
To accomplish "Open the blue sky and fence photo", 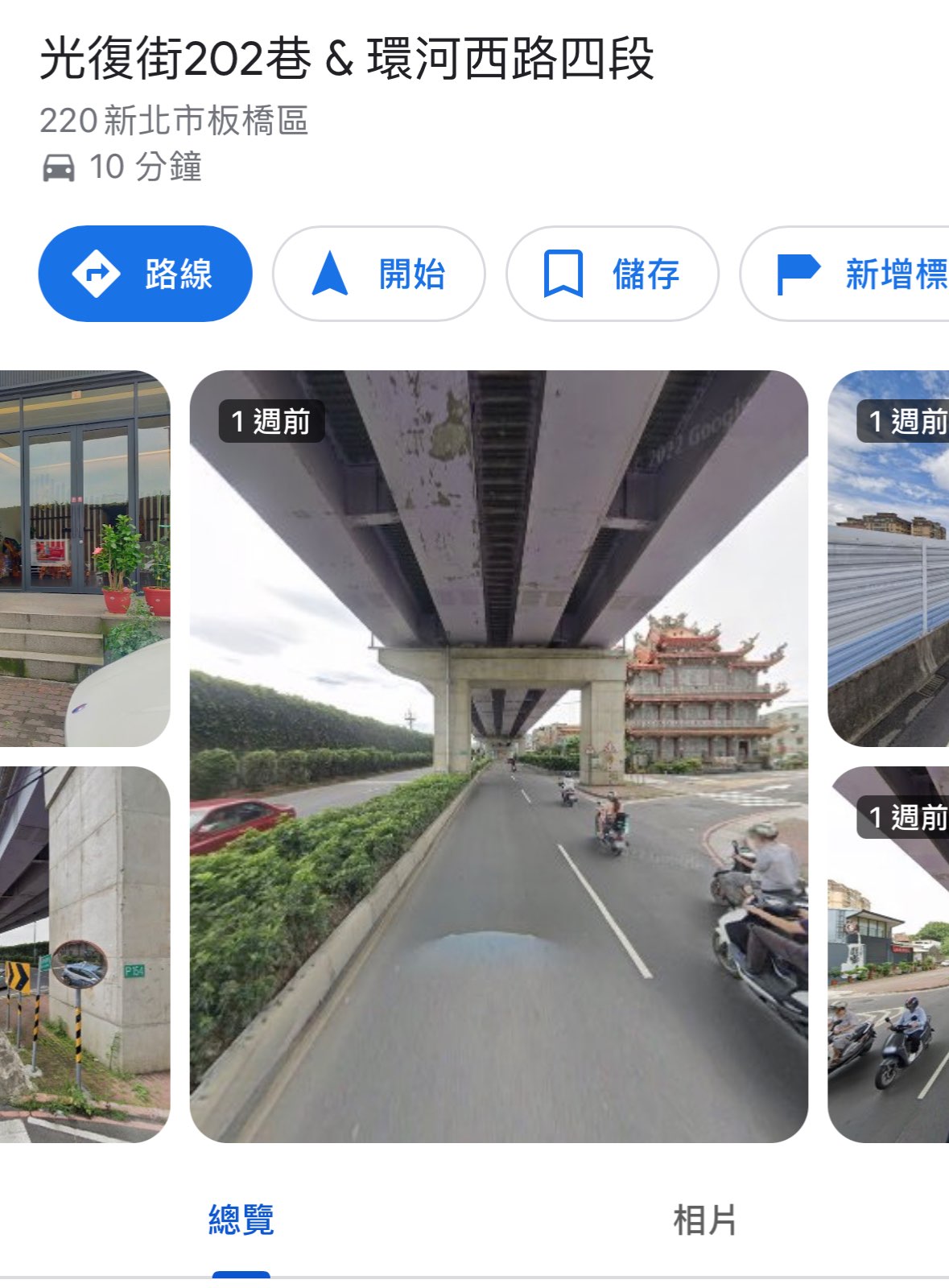I will (x=889, y=558).
